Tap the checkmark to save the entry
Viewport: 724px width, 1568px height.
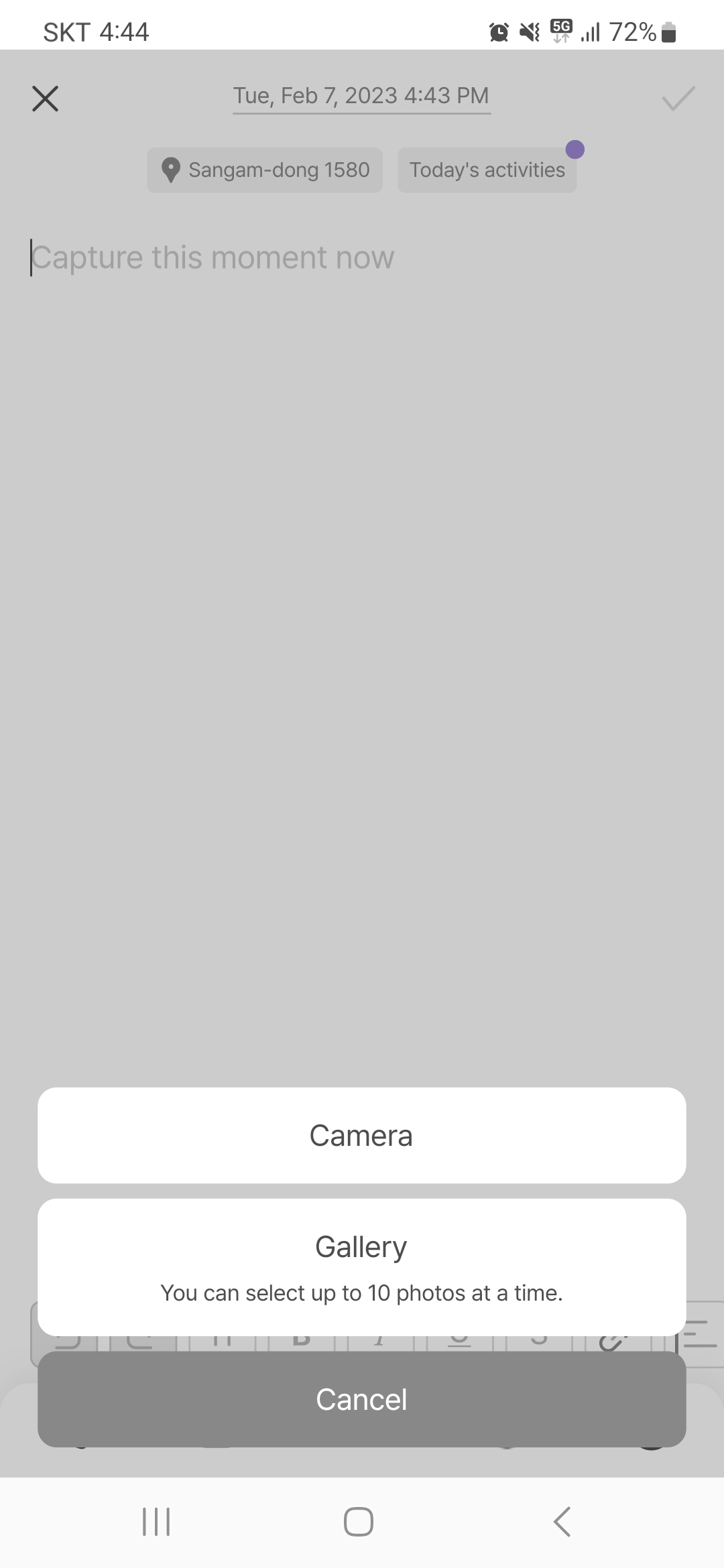[x=678, y=99]
